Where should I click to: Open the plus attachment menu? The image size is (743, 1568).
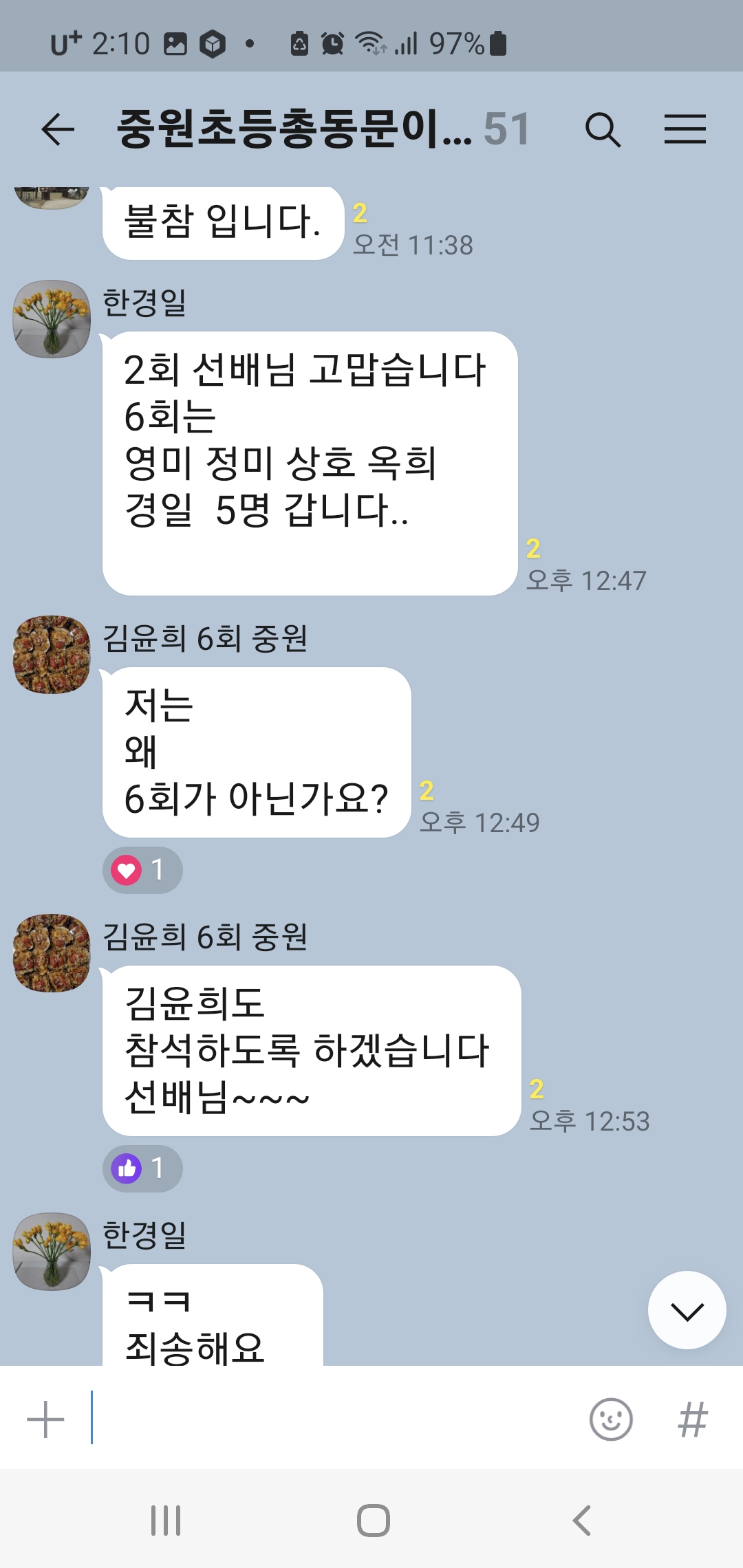45,1419
